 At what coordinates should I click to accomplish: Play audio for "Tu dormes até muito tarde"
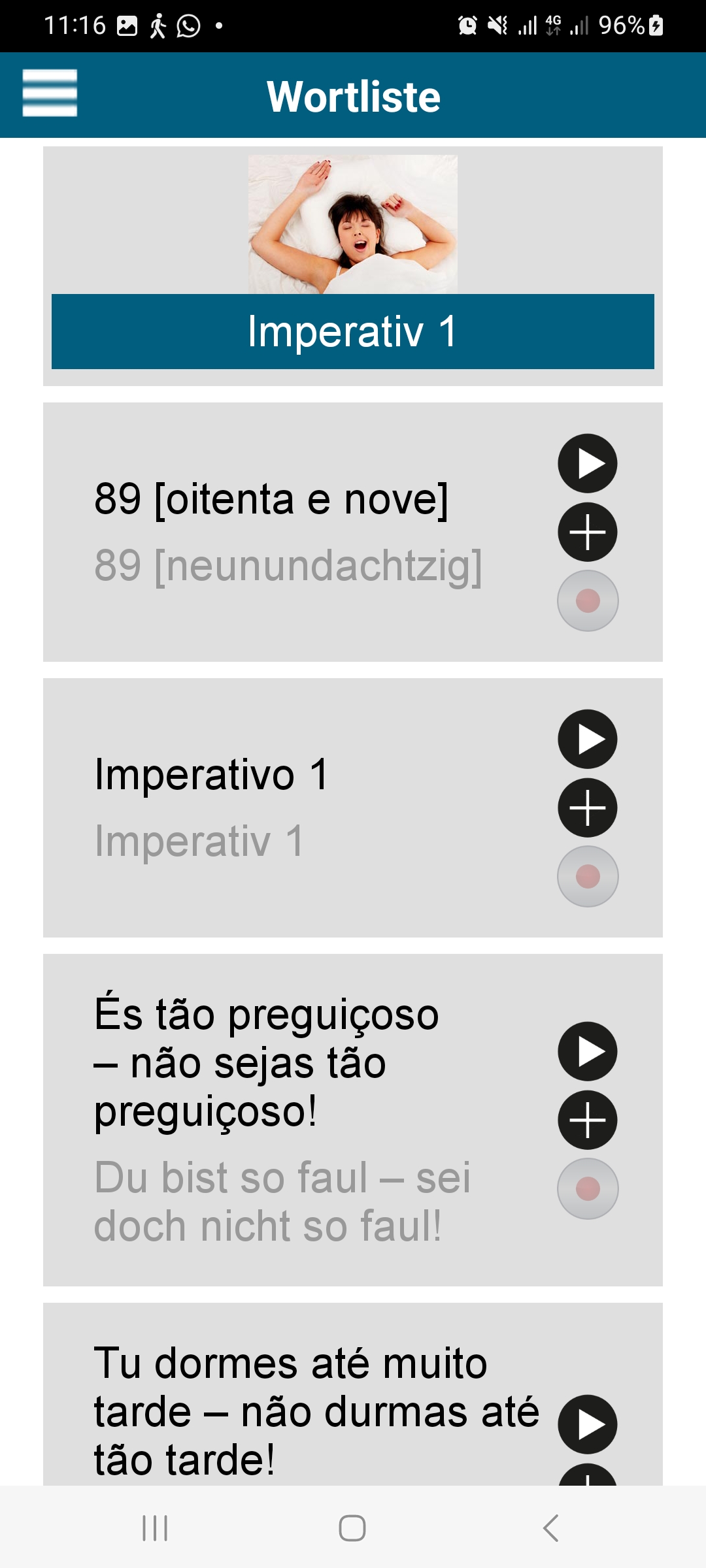588,1424
